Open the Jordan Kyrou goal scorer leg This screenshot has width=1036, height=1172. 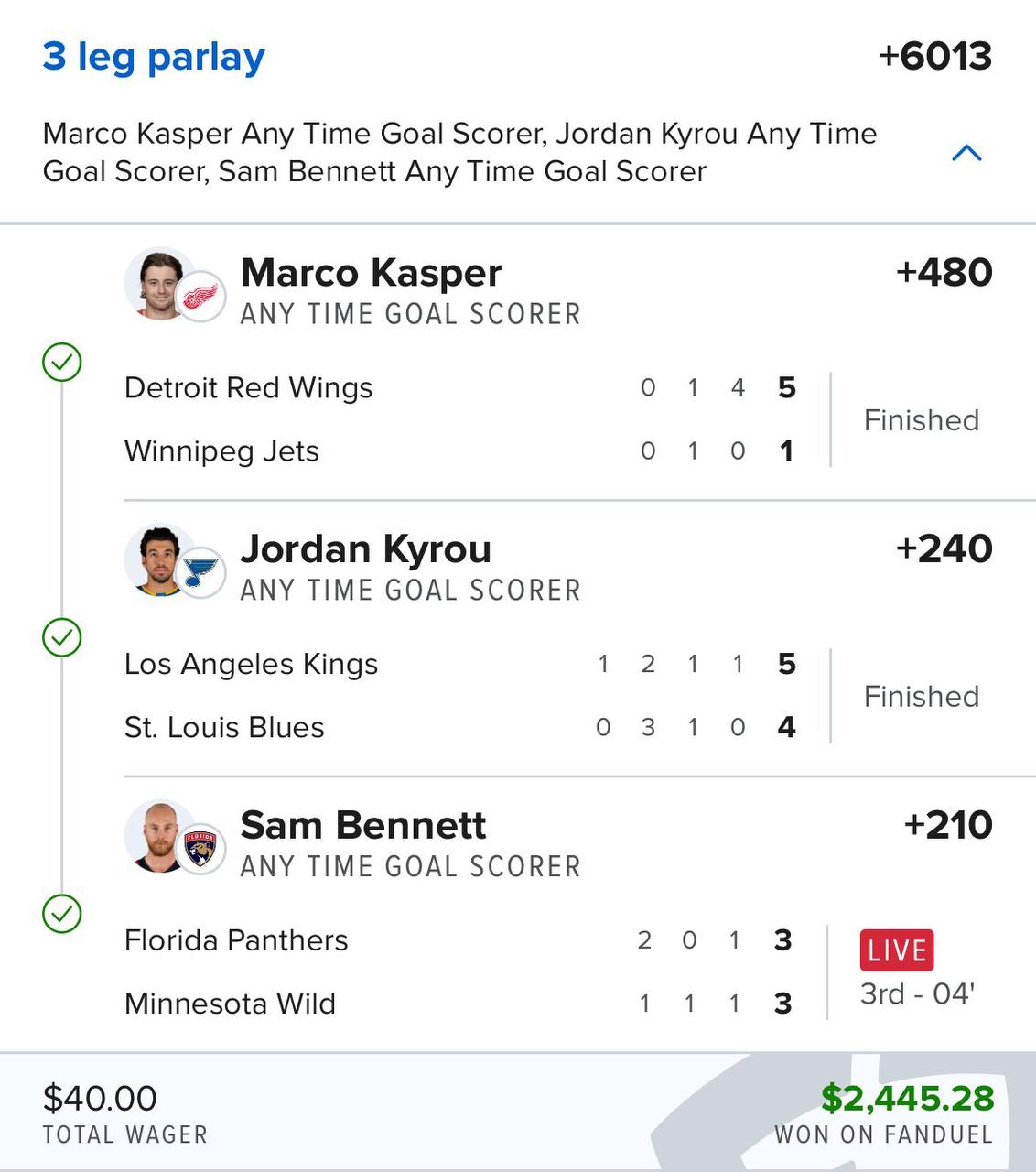(x=365, y=549)
